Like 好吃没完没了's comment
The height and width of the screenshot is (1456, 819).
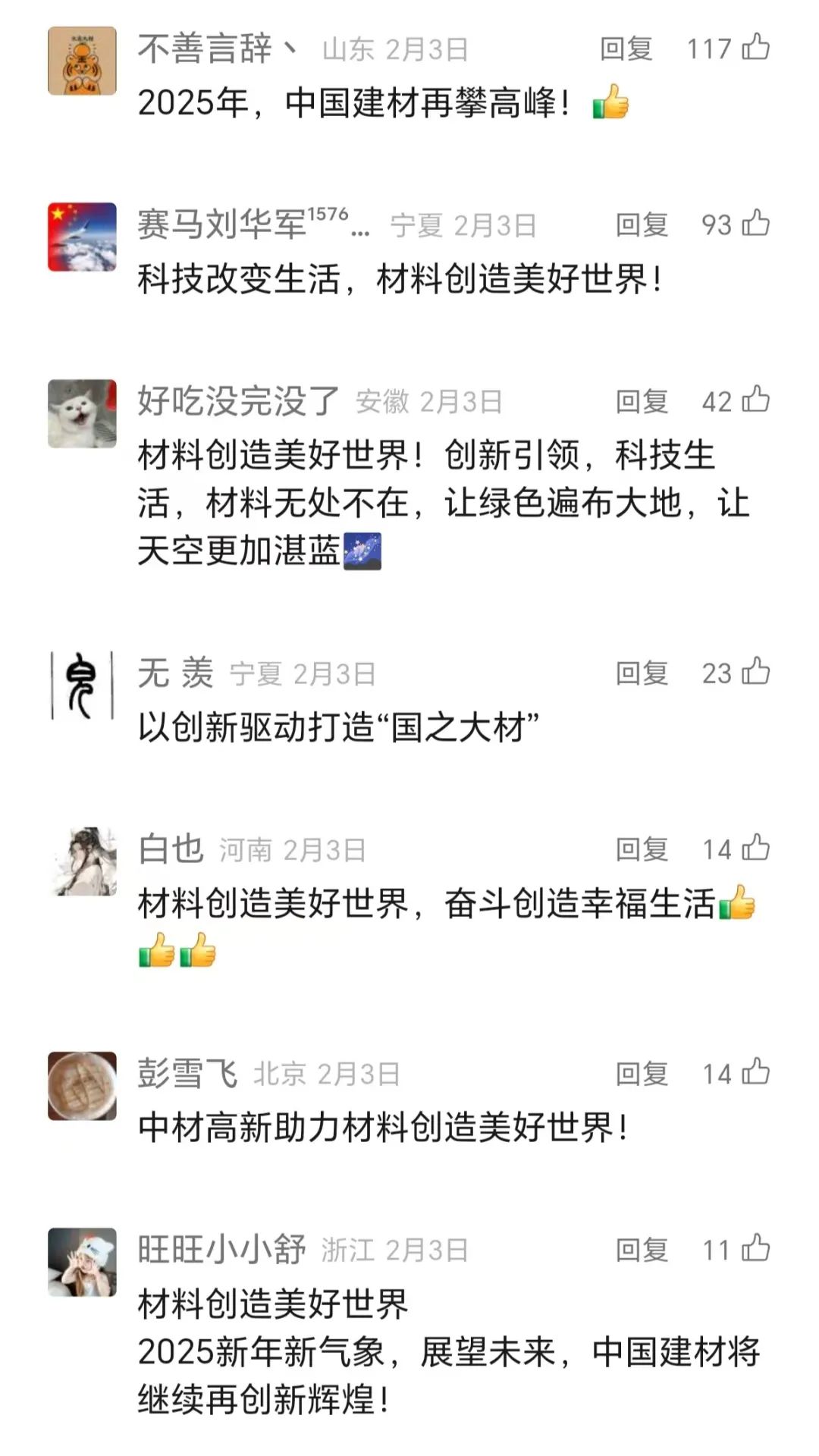[x=755, y=400]
